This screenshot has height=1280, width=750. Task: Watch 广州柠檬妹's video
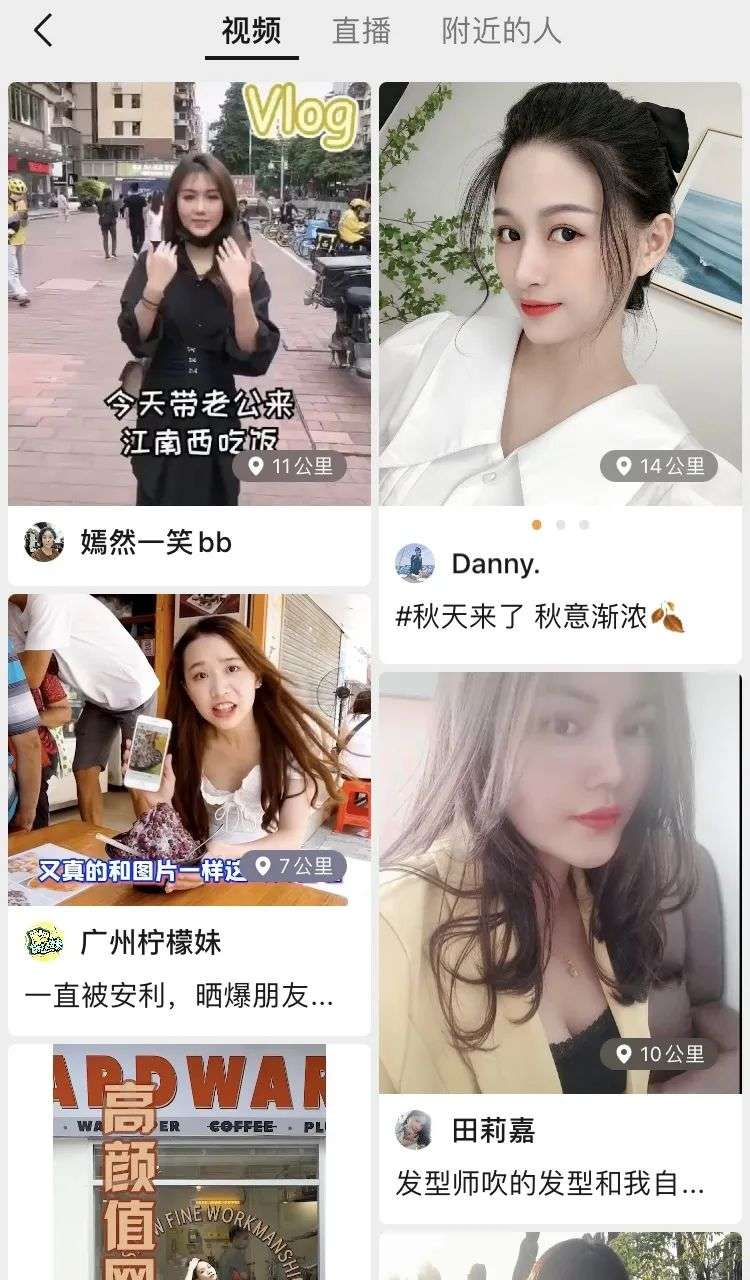pyautogui.click(x=189, y=750)
